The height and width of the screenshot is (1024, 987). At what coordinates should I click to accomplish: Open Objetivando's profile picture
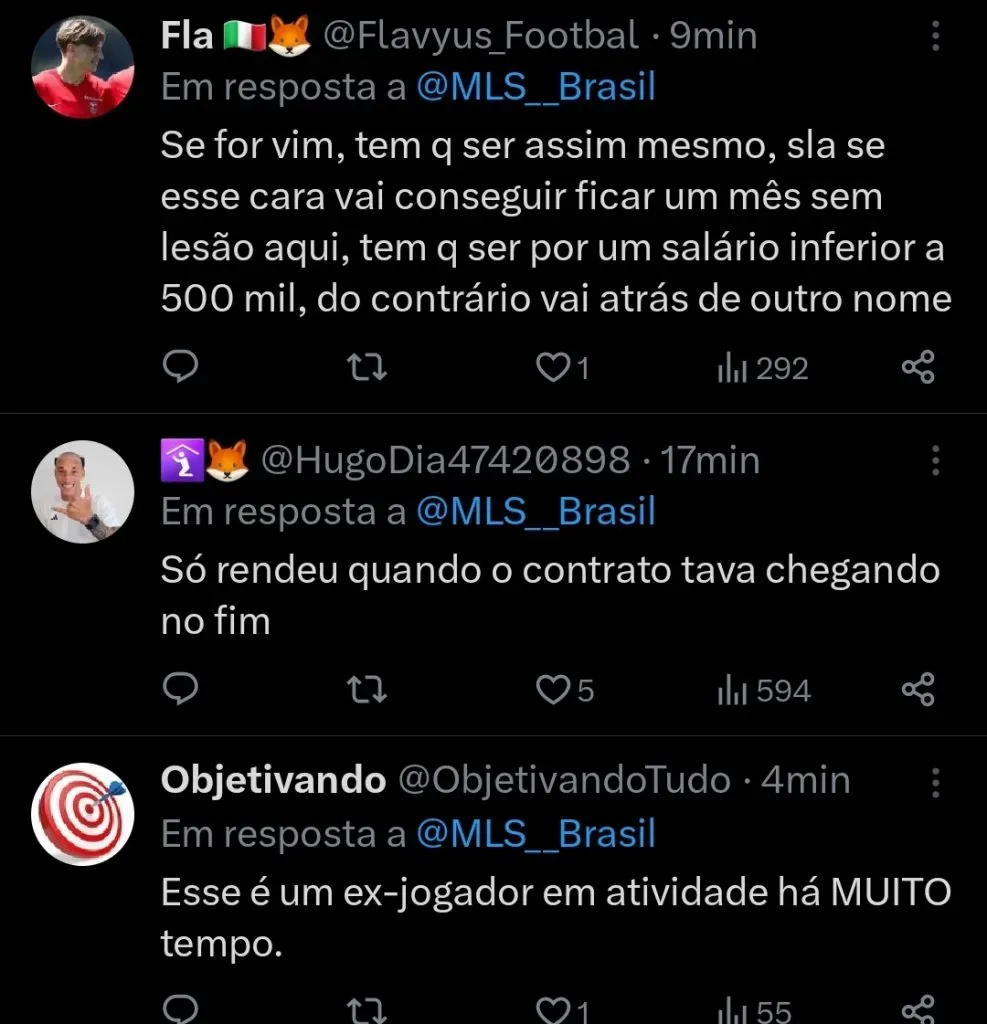[x=82, y=813]
